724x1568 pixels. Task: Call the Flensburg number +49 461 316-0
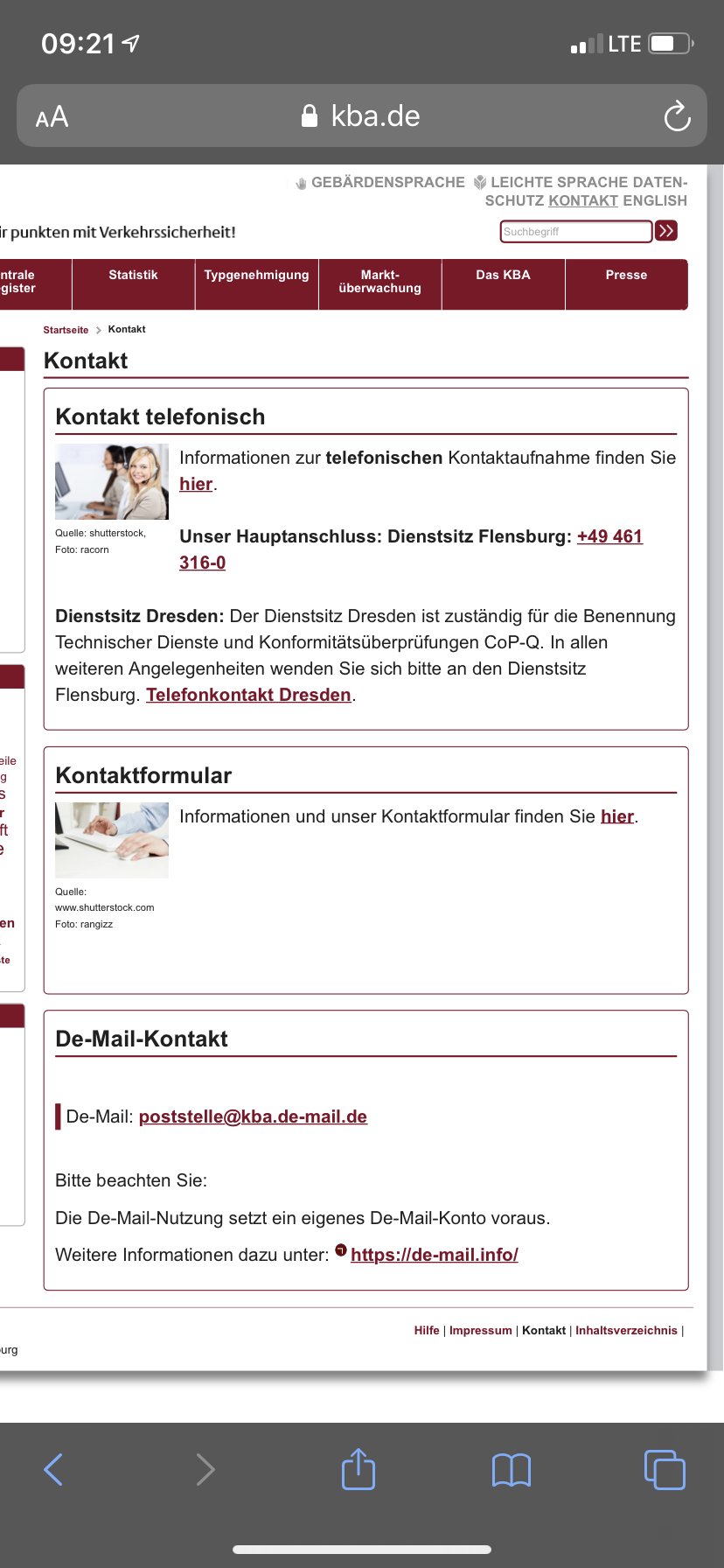point(411,549)
